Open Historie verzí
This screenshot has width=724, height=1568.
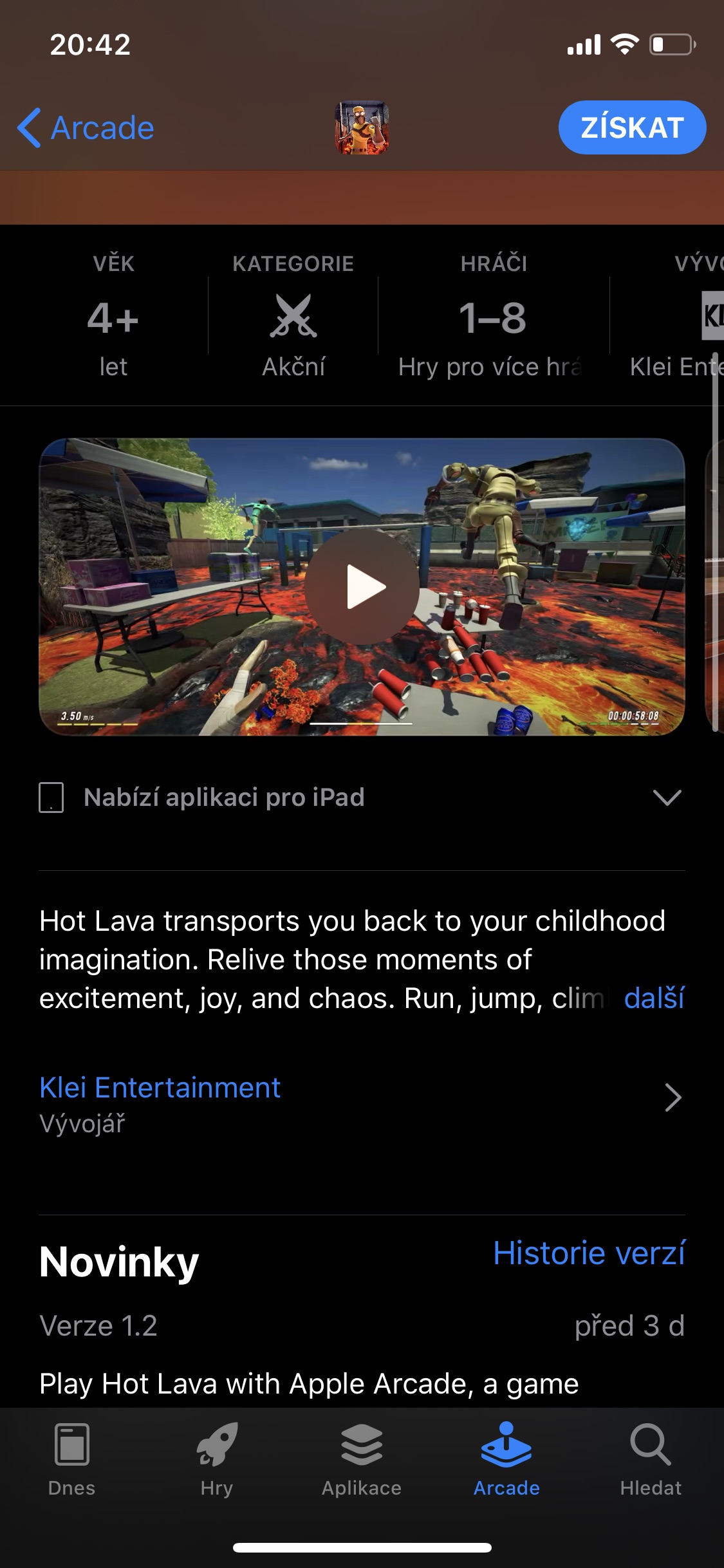tap(589, 1253)
